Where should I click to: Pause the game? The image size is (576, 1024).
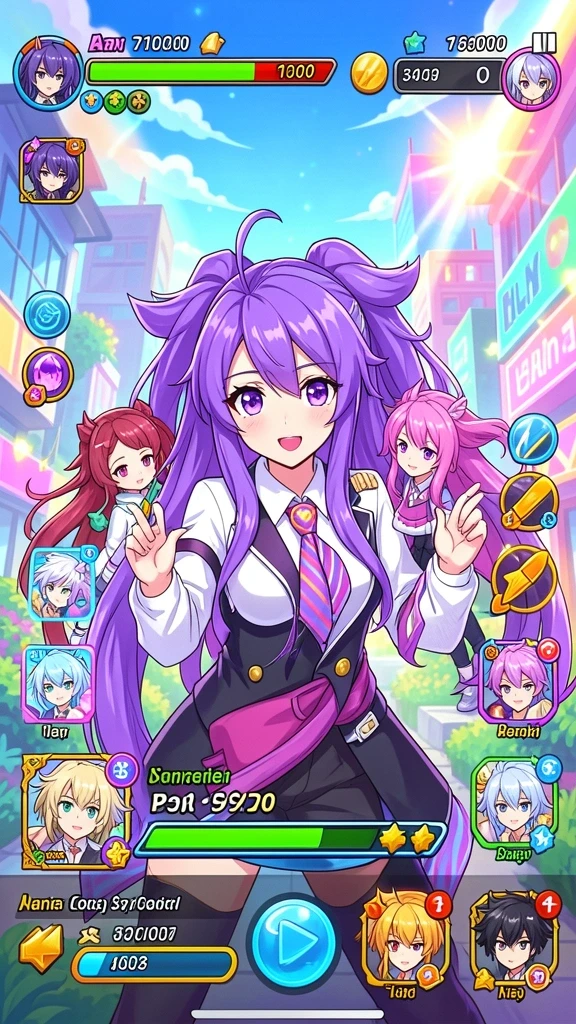pos(544,42)
